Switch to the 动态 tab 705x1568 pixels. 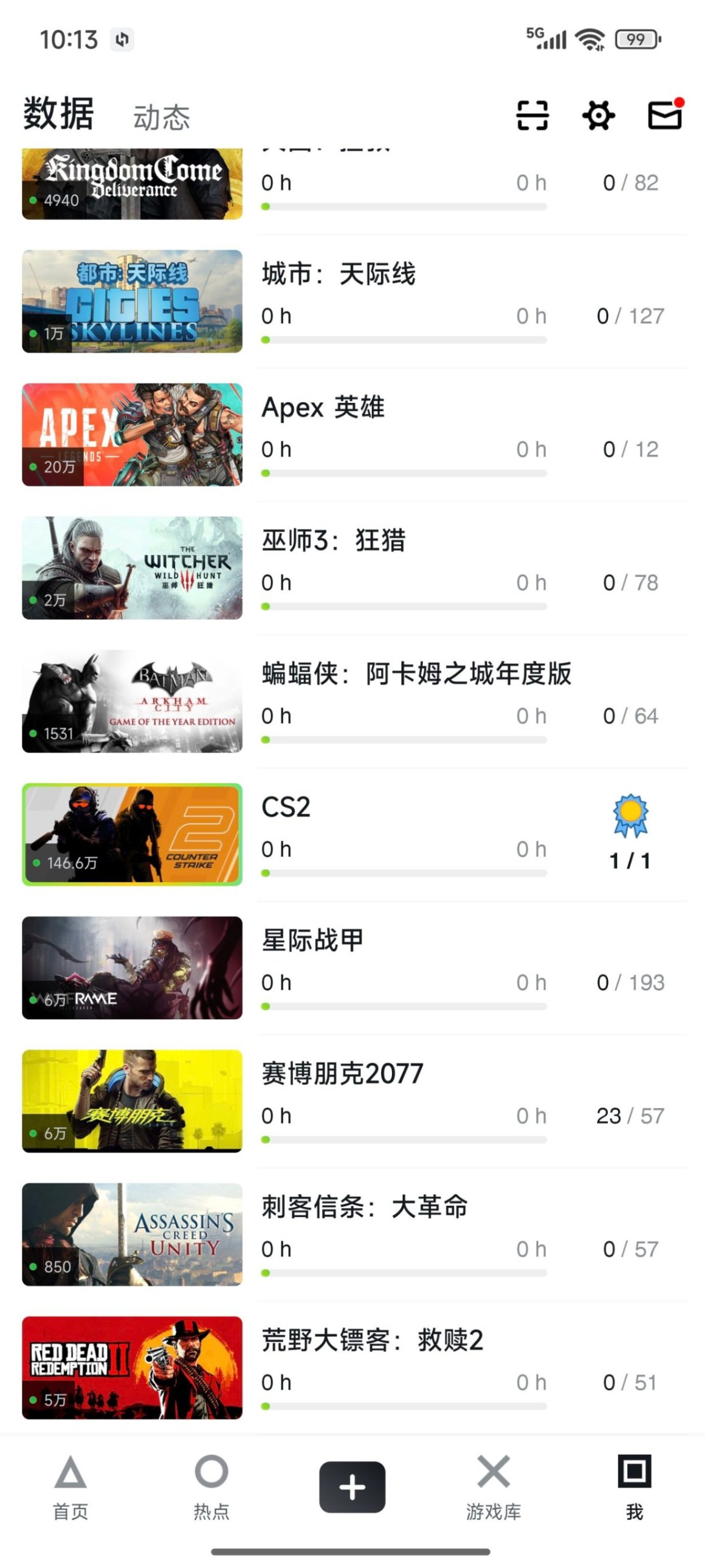(x=161, y=117)
